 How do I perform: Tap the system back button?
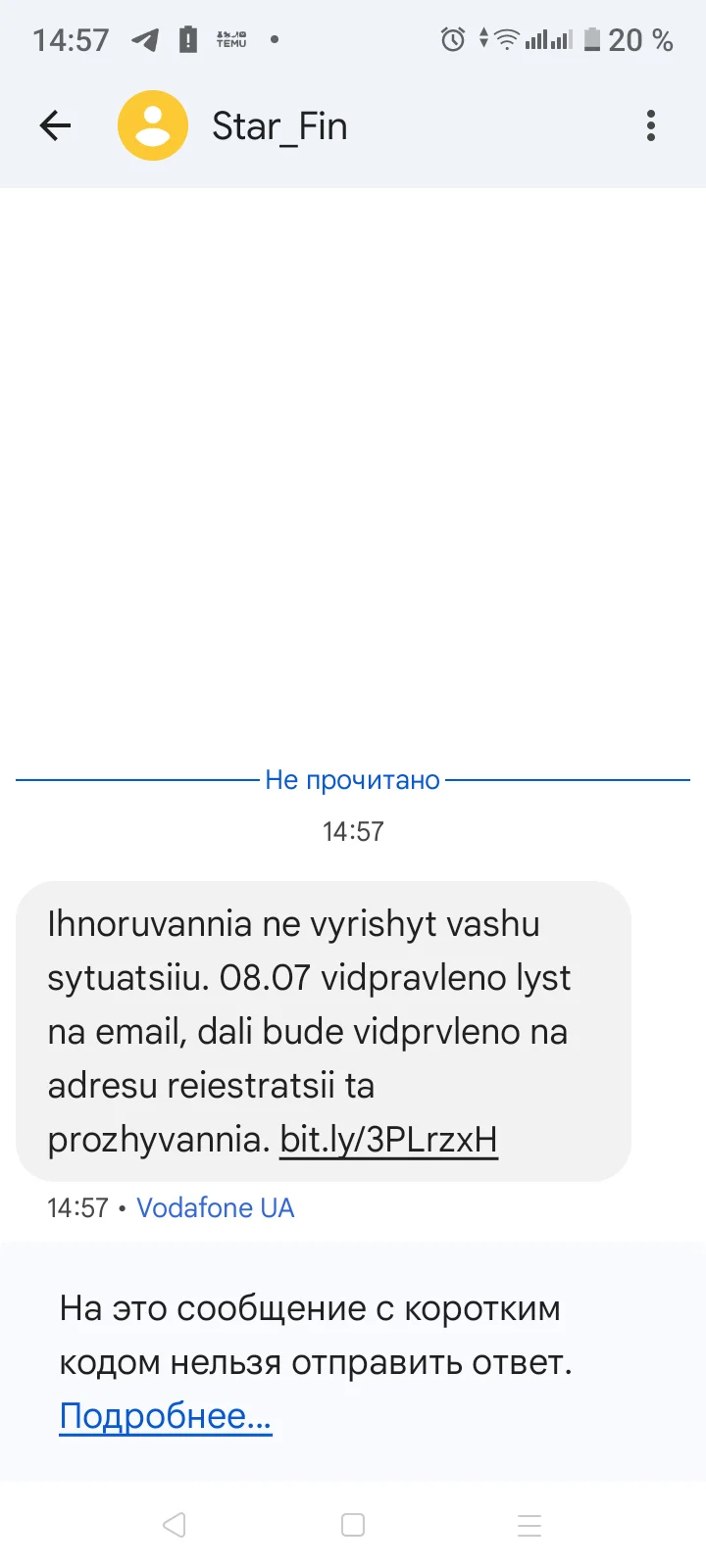click(175, 1525)
